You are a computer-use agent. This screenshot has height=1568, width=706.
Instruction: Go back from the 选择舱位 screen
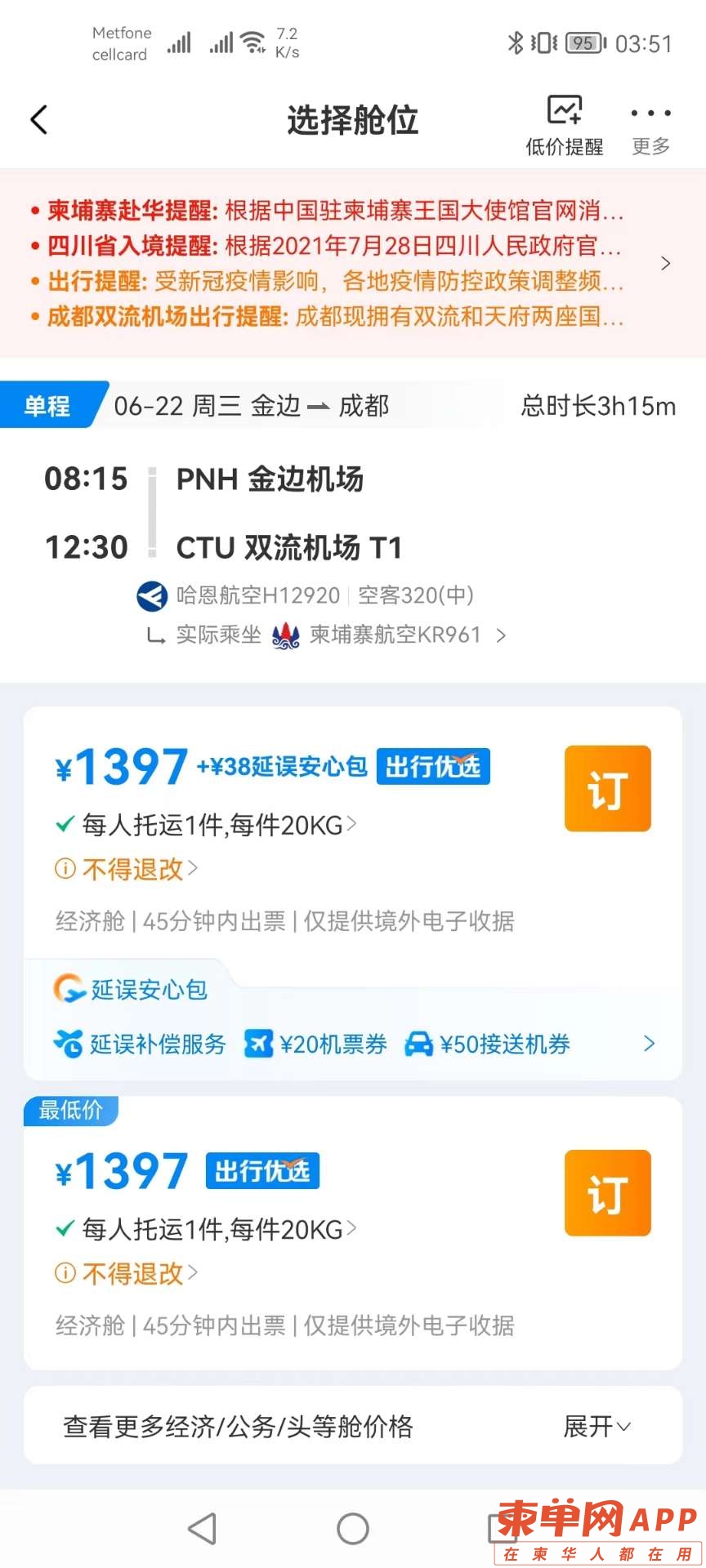39,119
